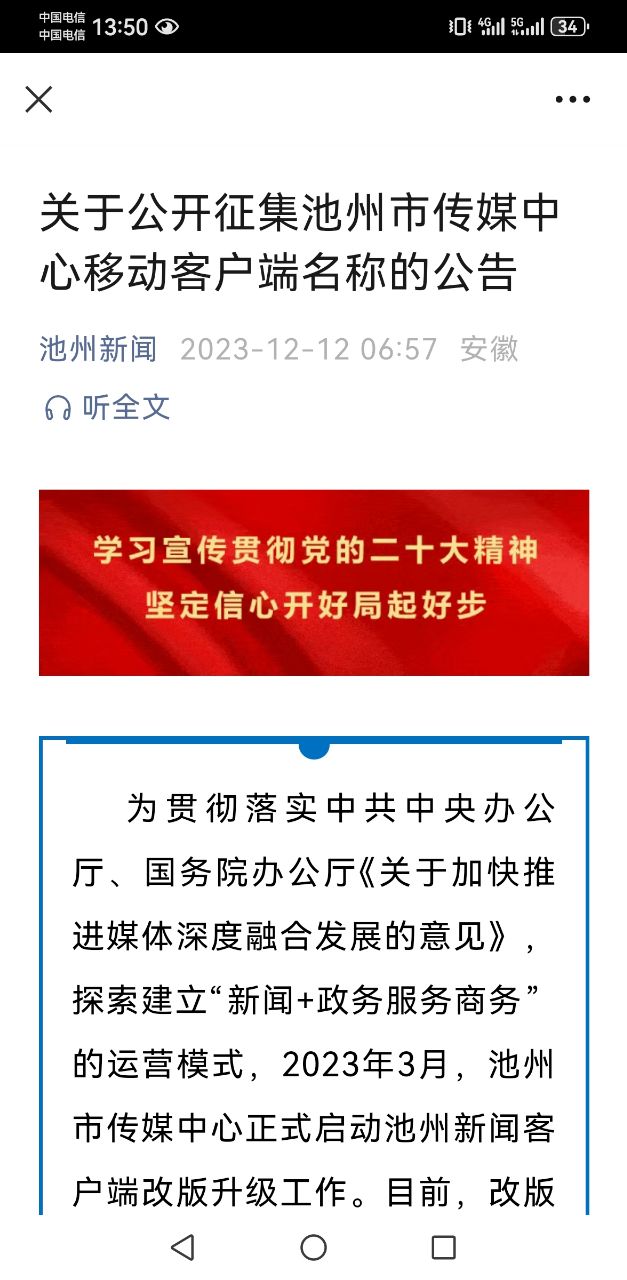Open the three-dot overflow menu
627x1280 pixels.
(572, 99)
